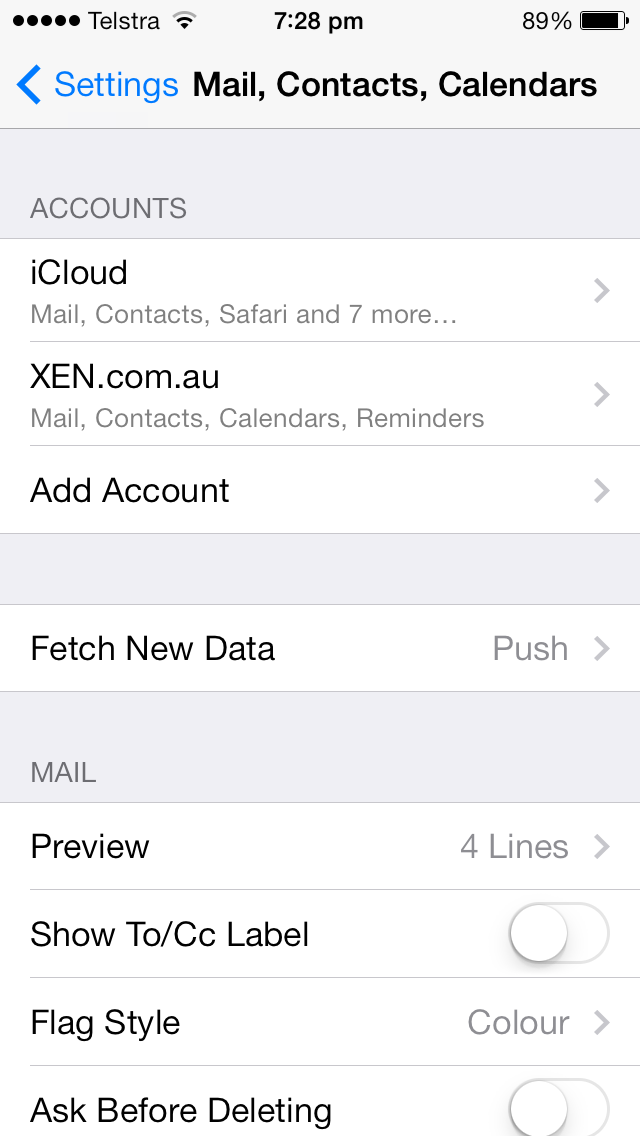Select Add Account
Image resolution: width=640 pixels, height=1136 pixels.
320,490
